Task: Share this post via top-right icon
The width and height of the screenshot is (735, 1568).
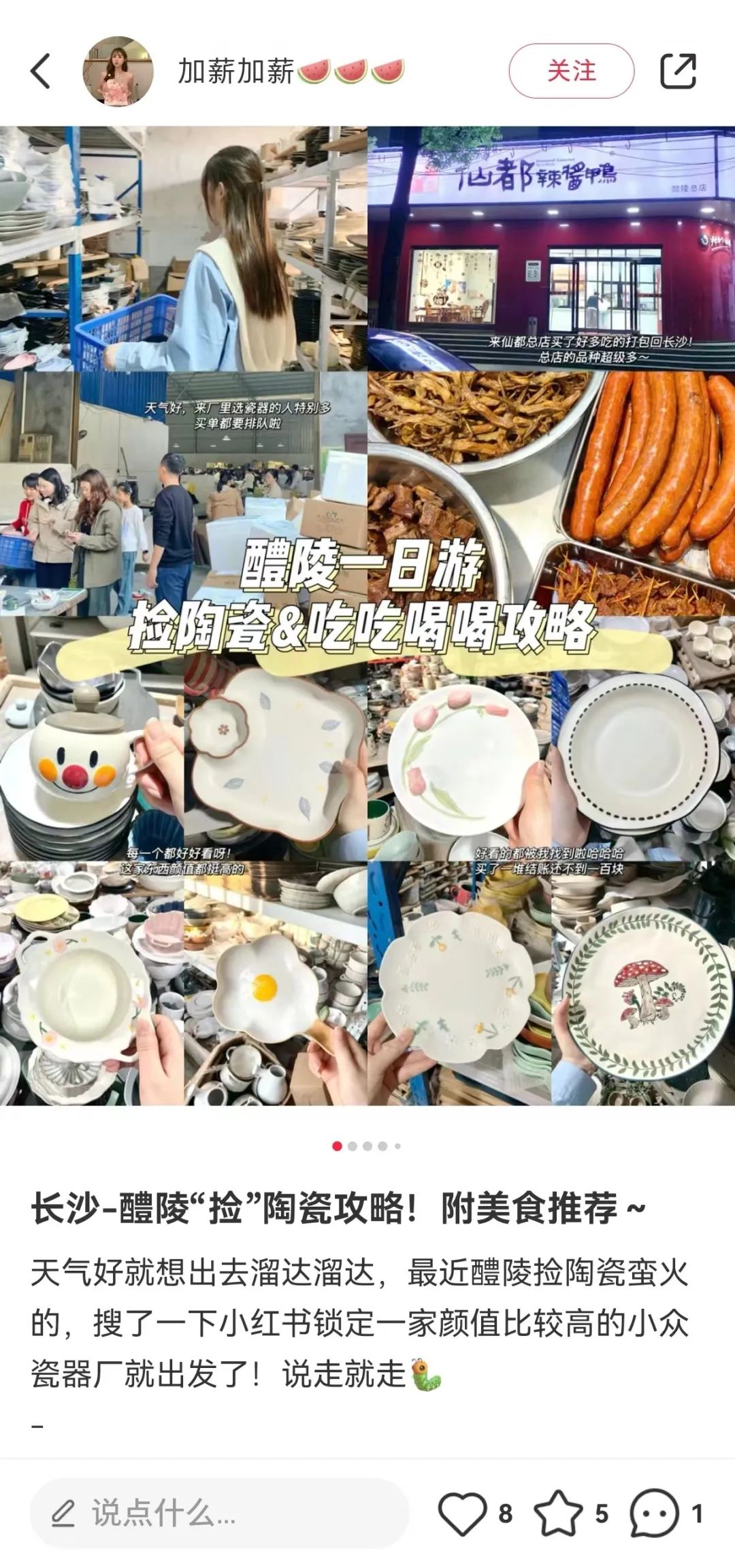Action: pos(678,71)
